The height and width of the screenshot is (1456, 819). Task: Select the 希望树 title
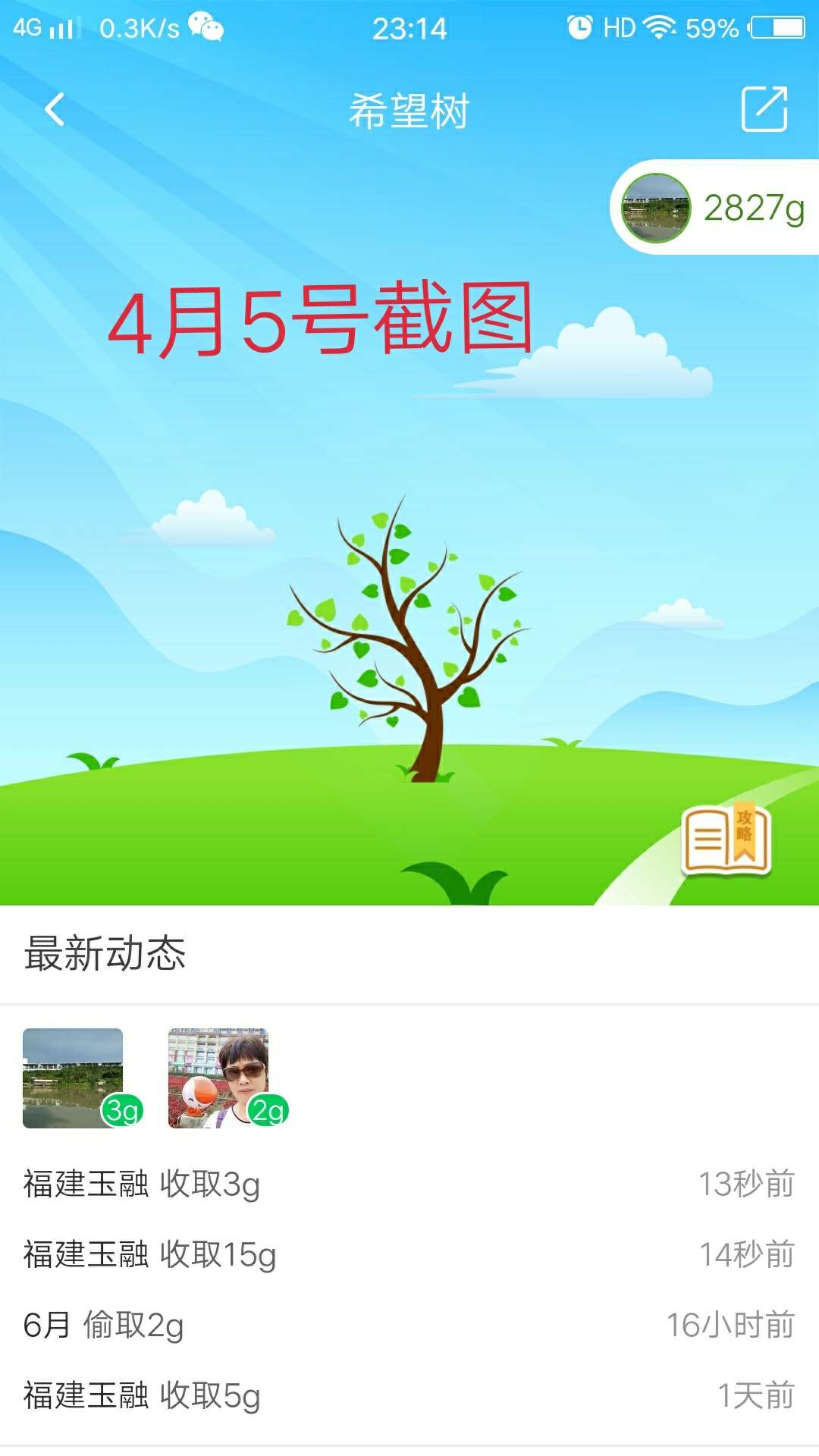click(409, 109)
